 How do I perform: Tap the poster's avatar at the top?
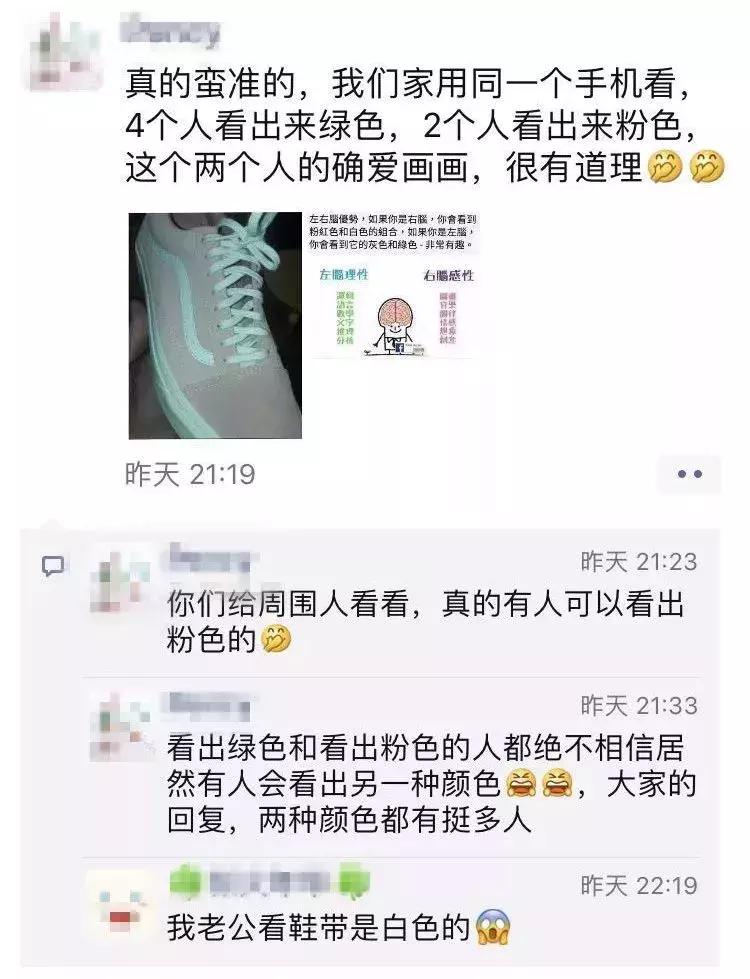[60, 45]
